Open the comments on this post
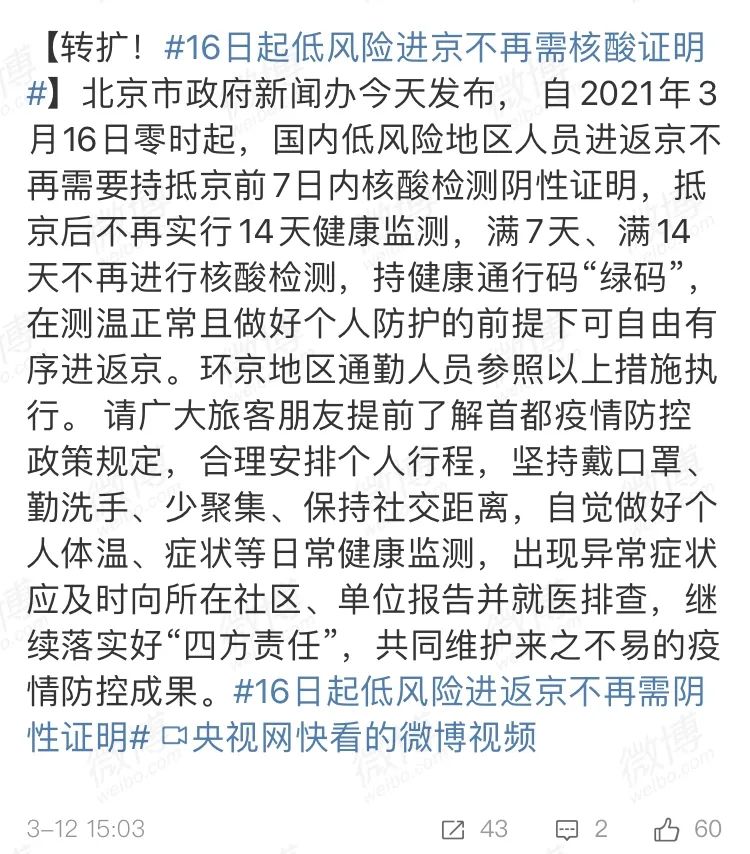Image resolution: width=750 pixels, height=854 pixels. pyautogui.click(x=581, y=828)
